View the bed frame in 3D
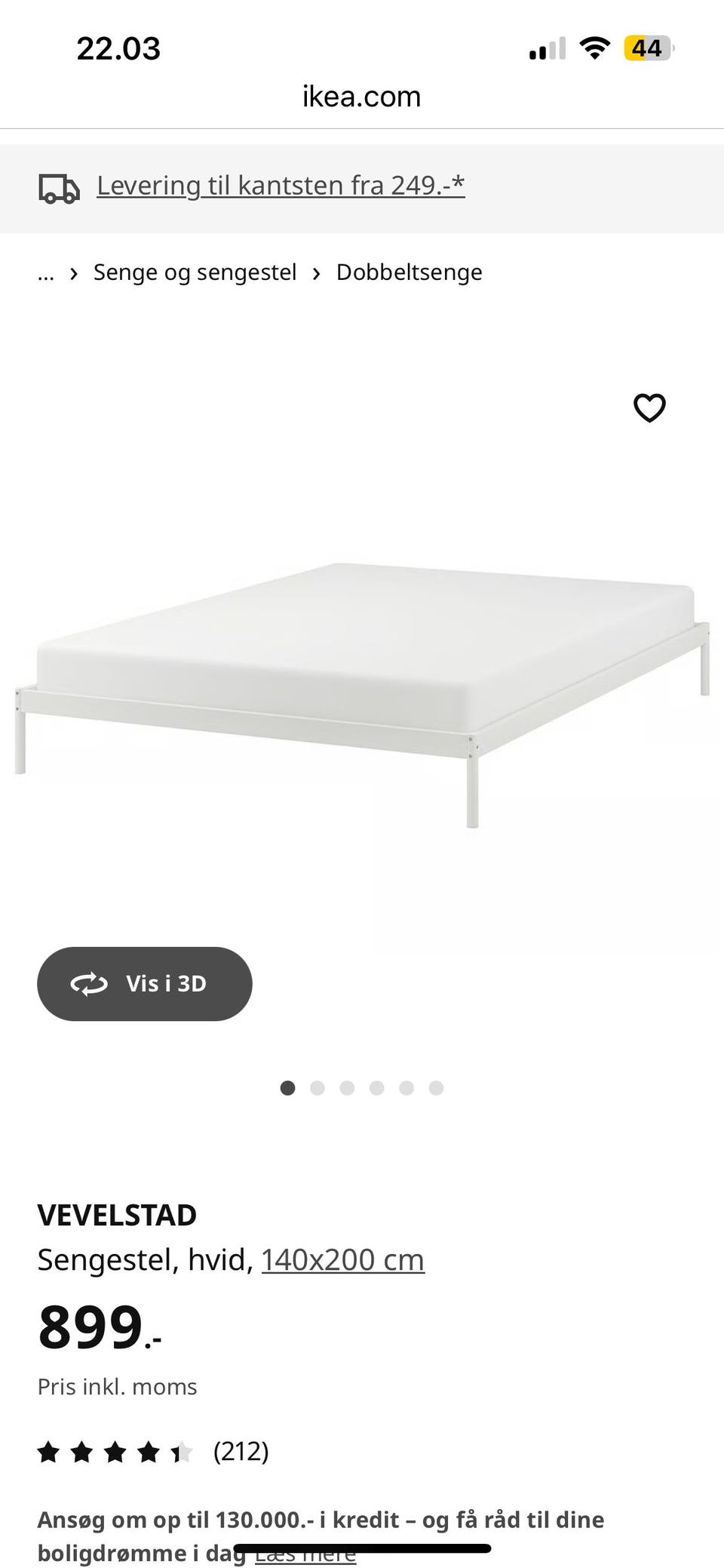 [x=145, y=984]
